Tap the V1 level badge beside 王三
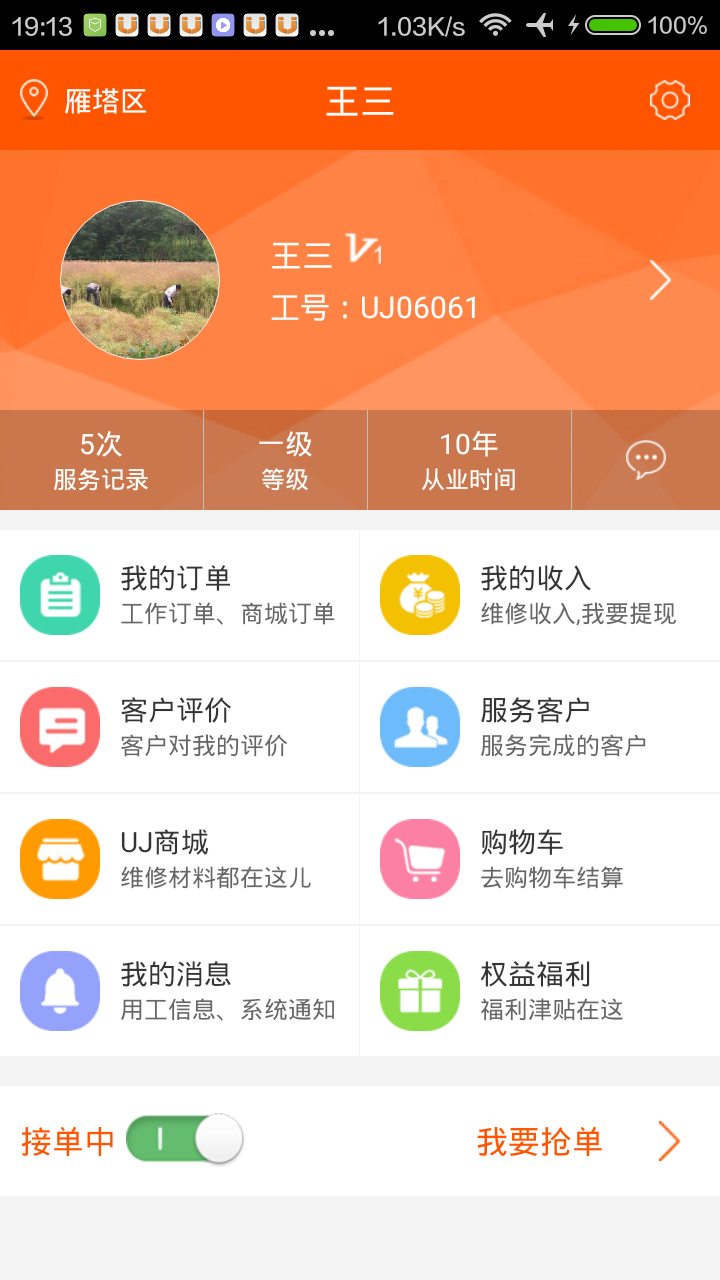 click(363, 253)
